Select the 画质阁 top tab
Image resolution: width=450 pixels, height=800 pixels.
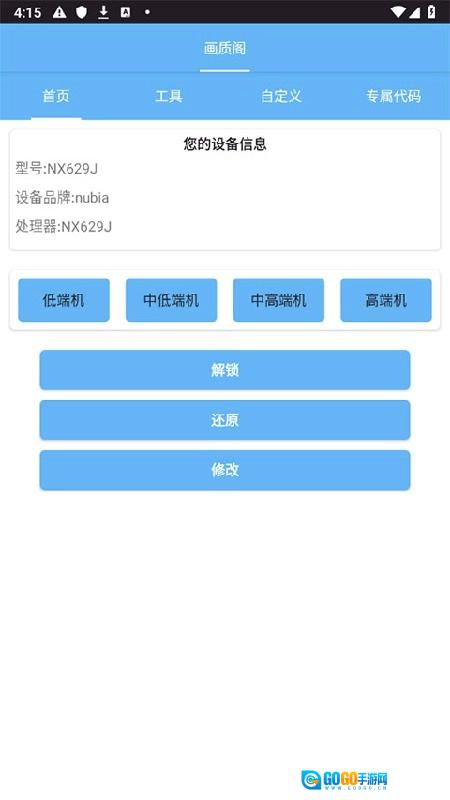click(x=225, y=48)
